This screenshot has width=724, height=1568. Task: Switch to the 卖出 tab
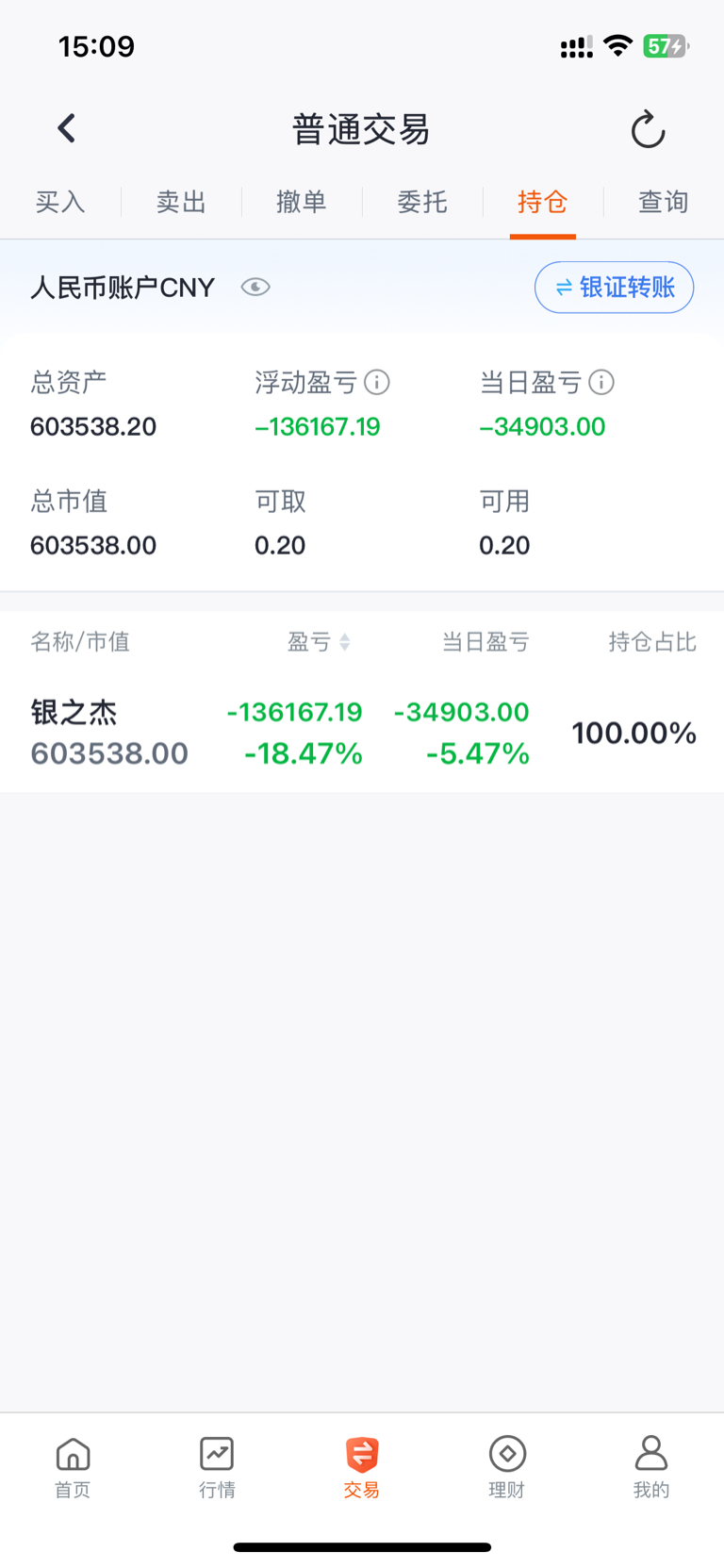181,202
